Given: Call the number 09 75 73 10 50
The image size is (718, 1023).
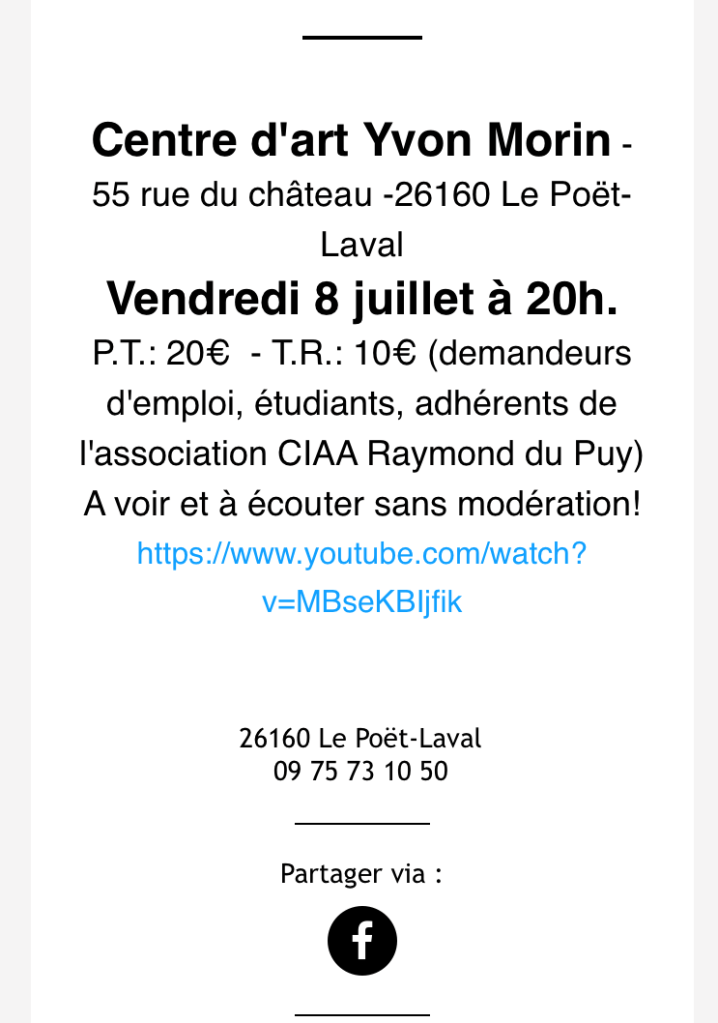Looking at the screenshot, I should (x=360, y=771).
